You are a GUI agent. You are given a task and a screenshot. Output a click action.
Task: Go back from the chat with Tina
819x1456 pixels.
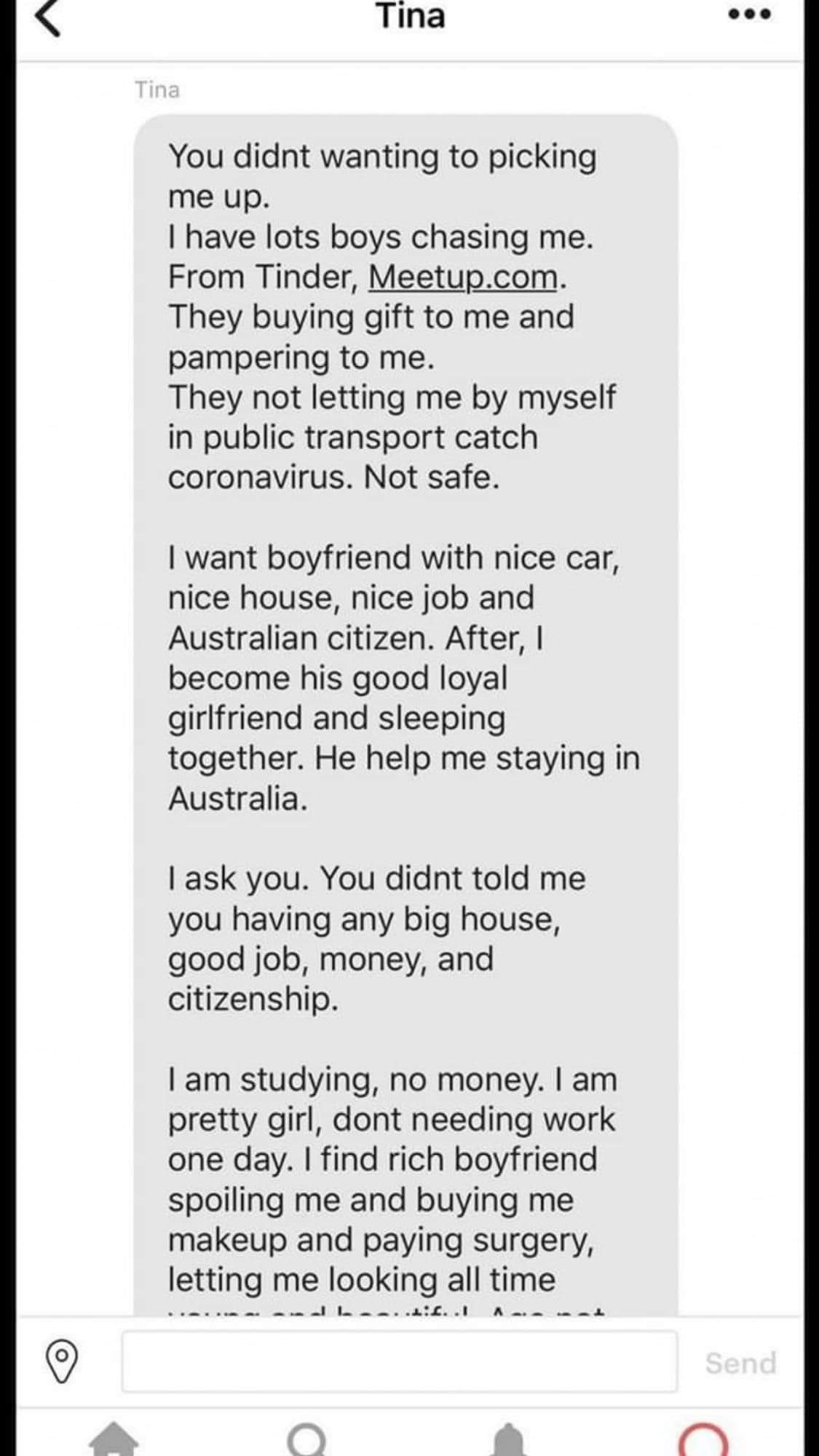coord(48,18)
